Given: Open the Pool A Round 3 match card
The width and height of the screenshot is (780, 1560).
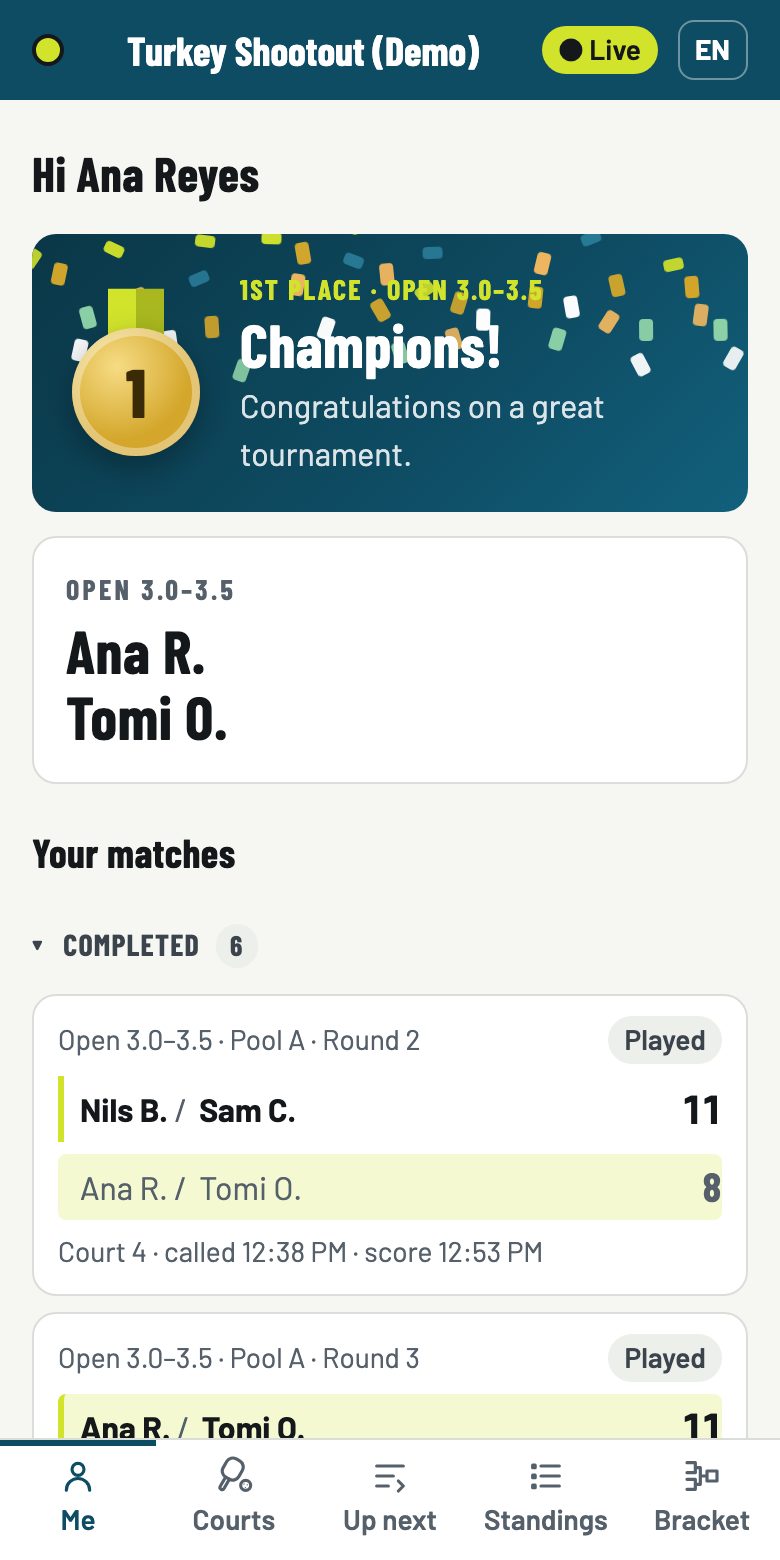Looking at the screenshot, I should tap(390, 1377).
